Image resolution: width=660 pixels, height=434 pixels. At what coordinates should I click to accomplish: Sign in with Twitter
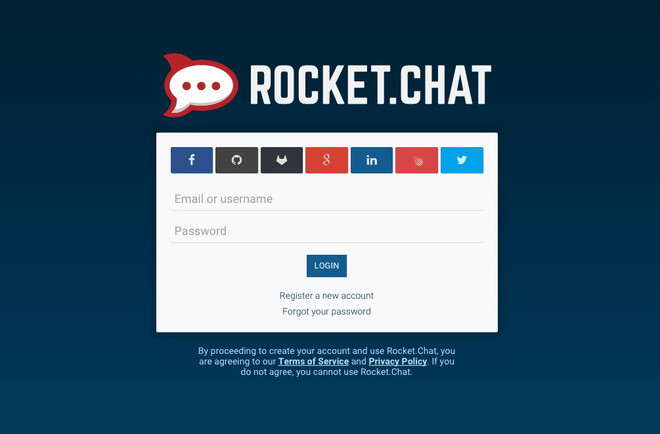point(462,160)
